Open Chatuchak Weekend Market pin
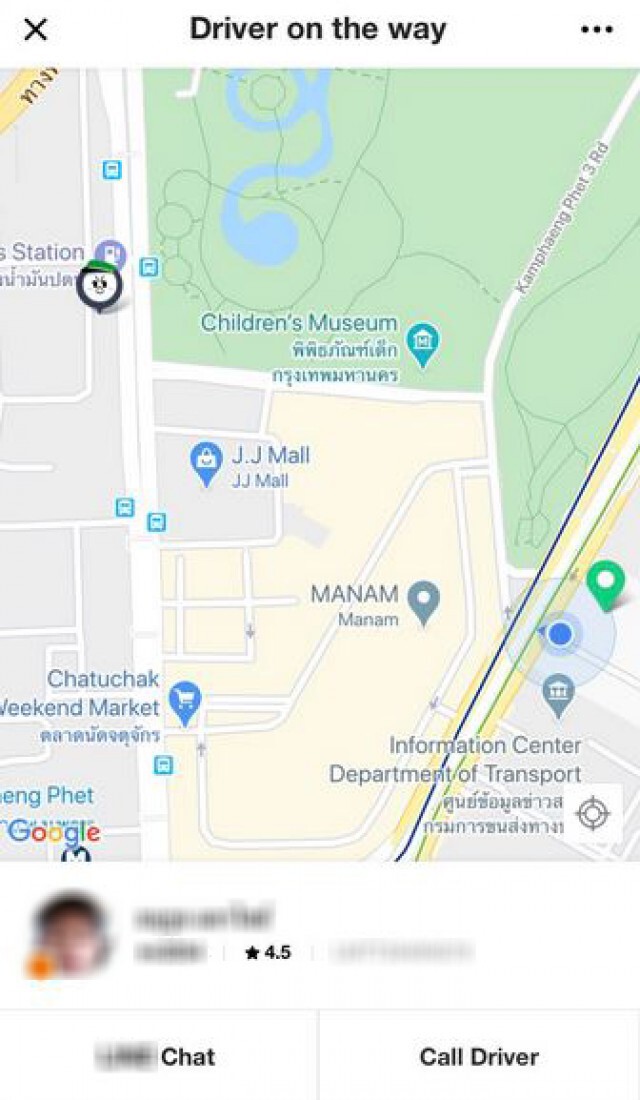 185,703
